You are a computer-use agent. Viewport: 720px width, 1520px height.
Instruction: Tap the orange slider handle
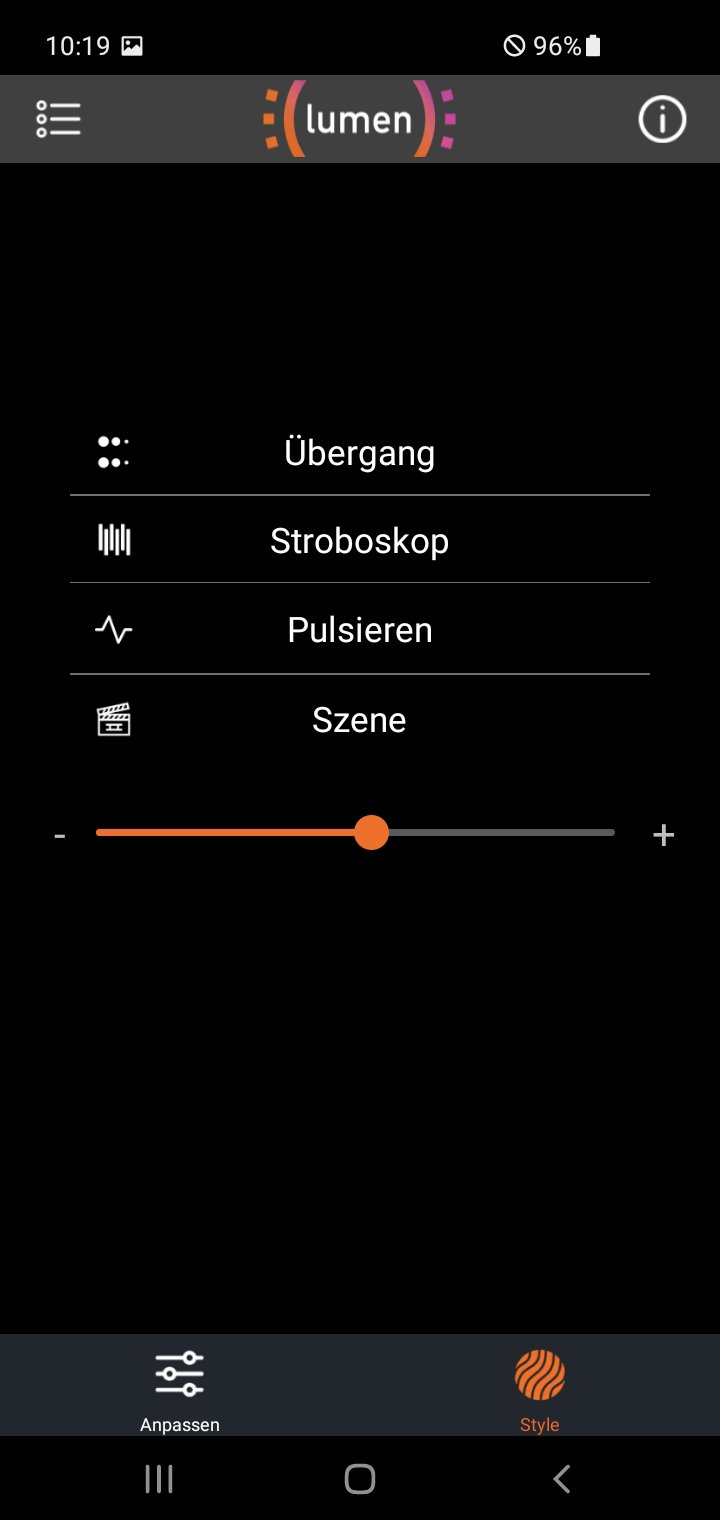[x=372, y=832]
